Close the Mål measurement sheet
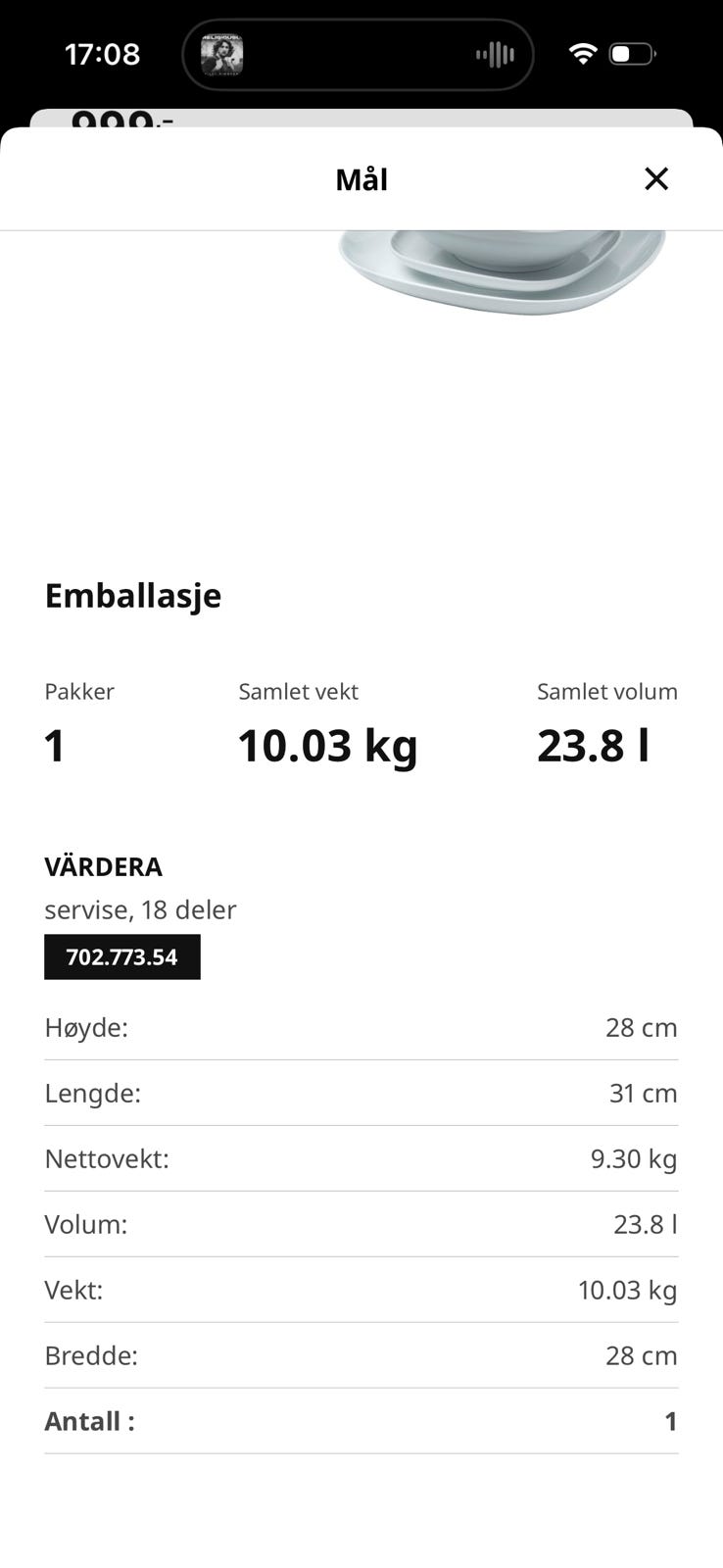Screen dimensions: 723x1568 (656, 179)
